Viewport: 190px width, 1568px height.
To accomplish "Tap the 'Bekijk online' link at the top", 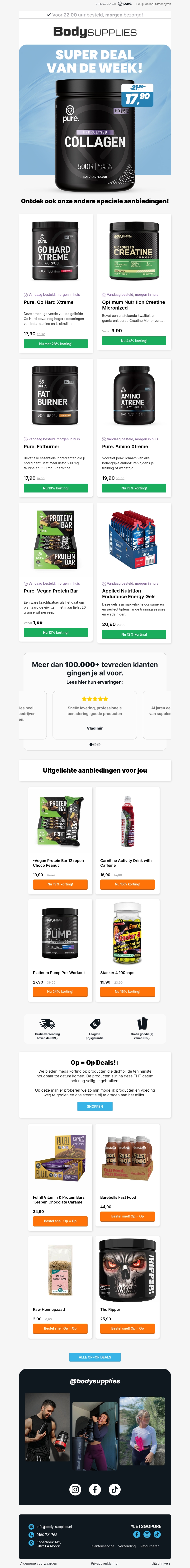I will click(x=144, y=4).
